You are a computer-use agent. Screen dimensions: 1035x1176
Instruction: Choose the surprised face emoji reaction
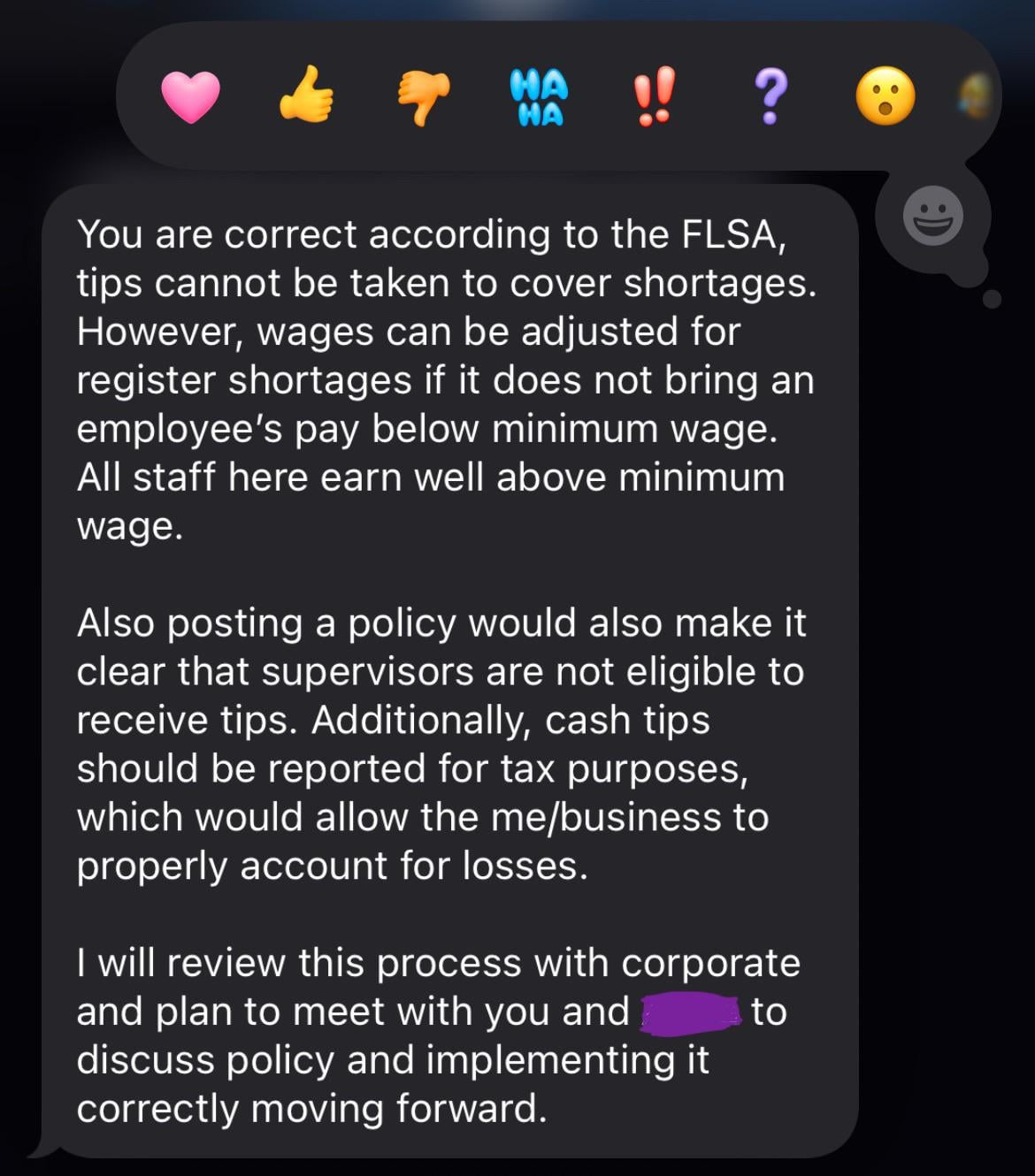885,96
